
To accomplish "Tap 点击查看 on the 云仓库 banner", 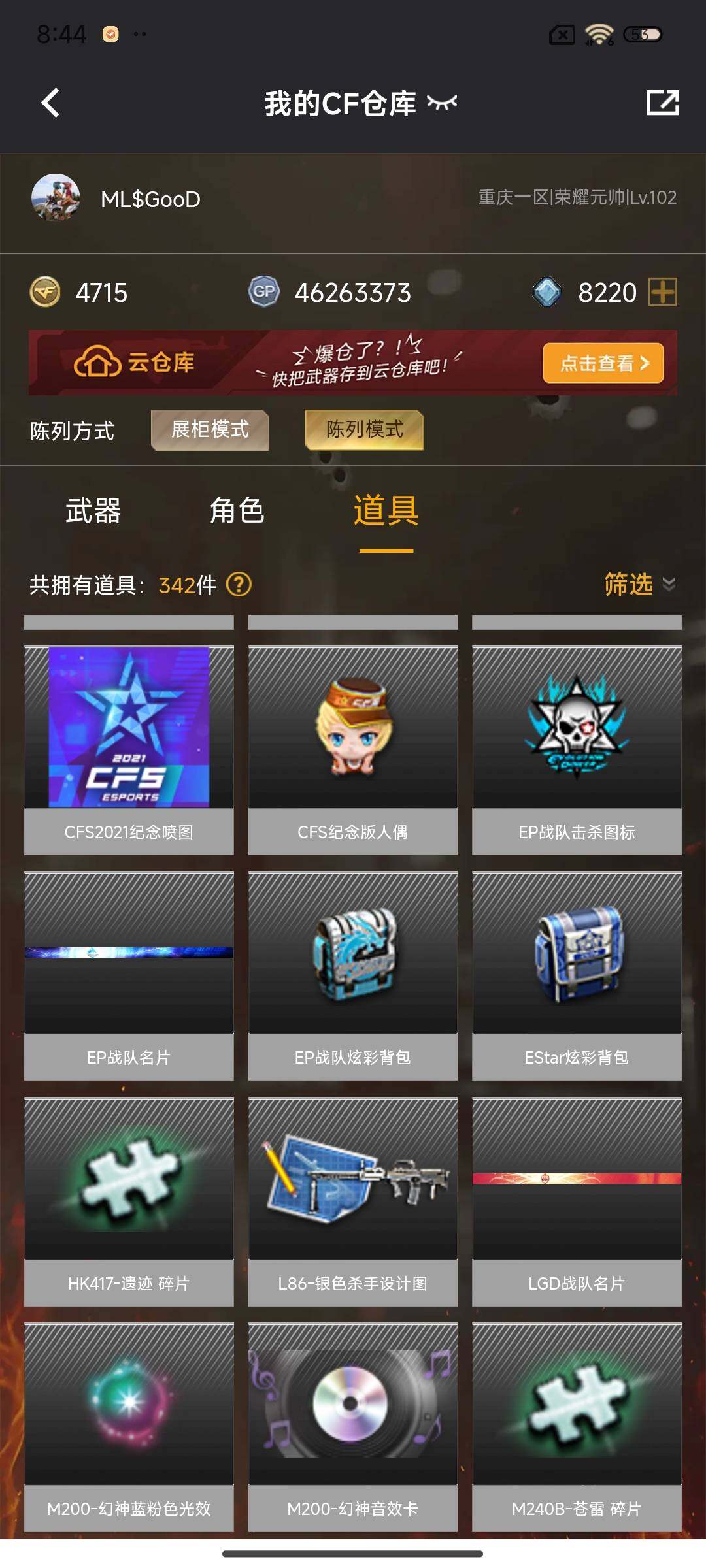I will click(603, 363).
